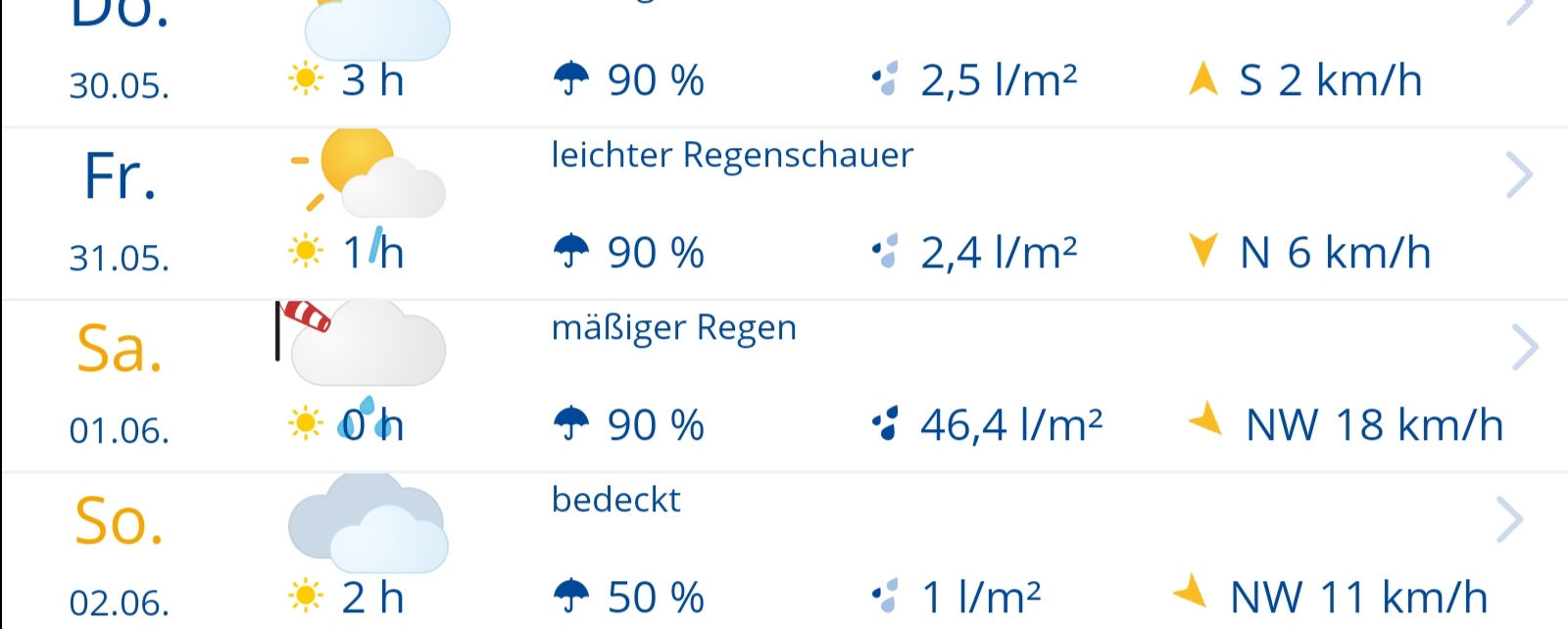Open Sunday 02.06. bedeckt forecast
The width and height of the screenshot is (1568, 629).
tap(1509, 520)
